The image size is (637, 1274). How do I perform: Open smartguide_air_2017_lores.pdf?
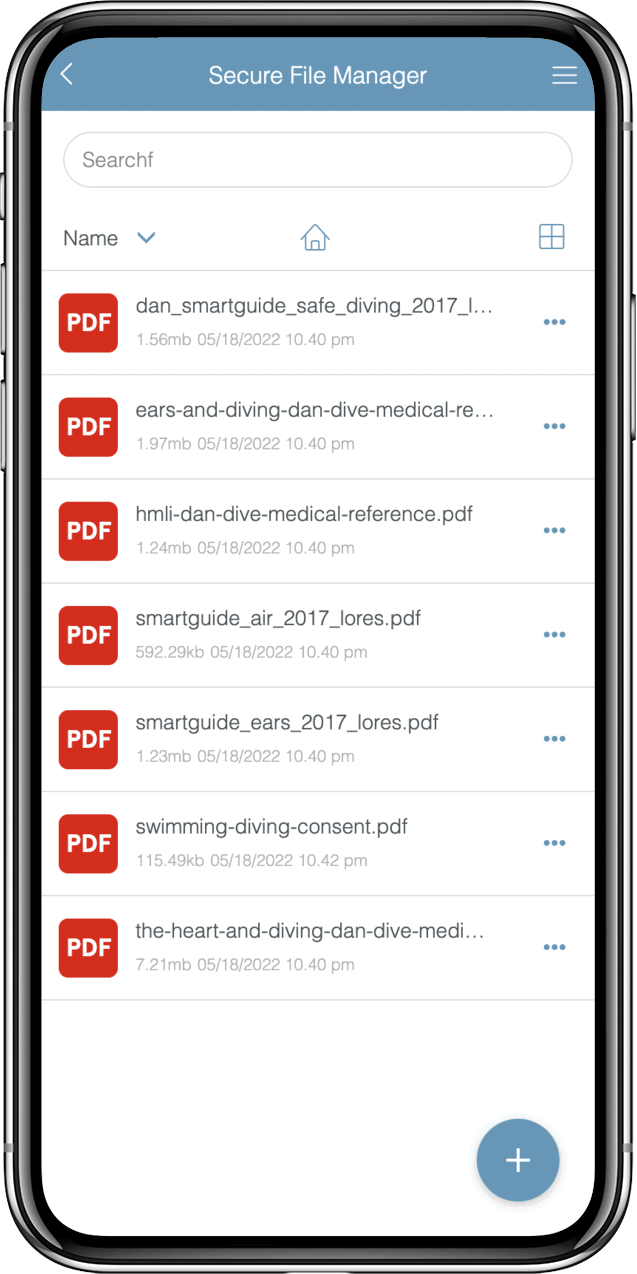tap(318, 635)
